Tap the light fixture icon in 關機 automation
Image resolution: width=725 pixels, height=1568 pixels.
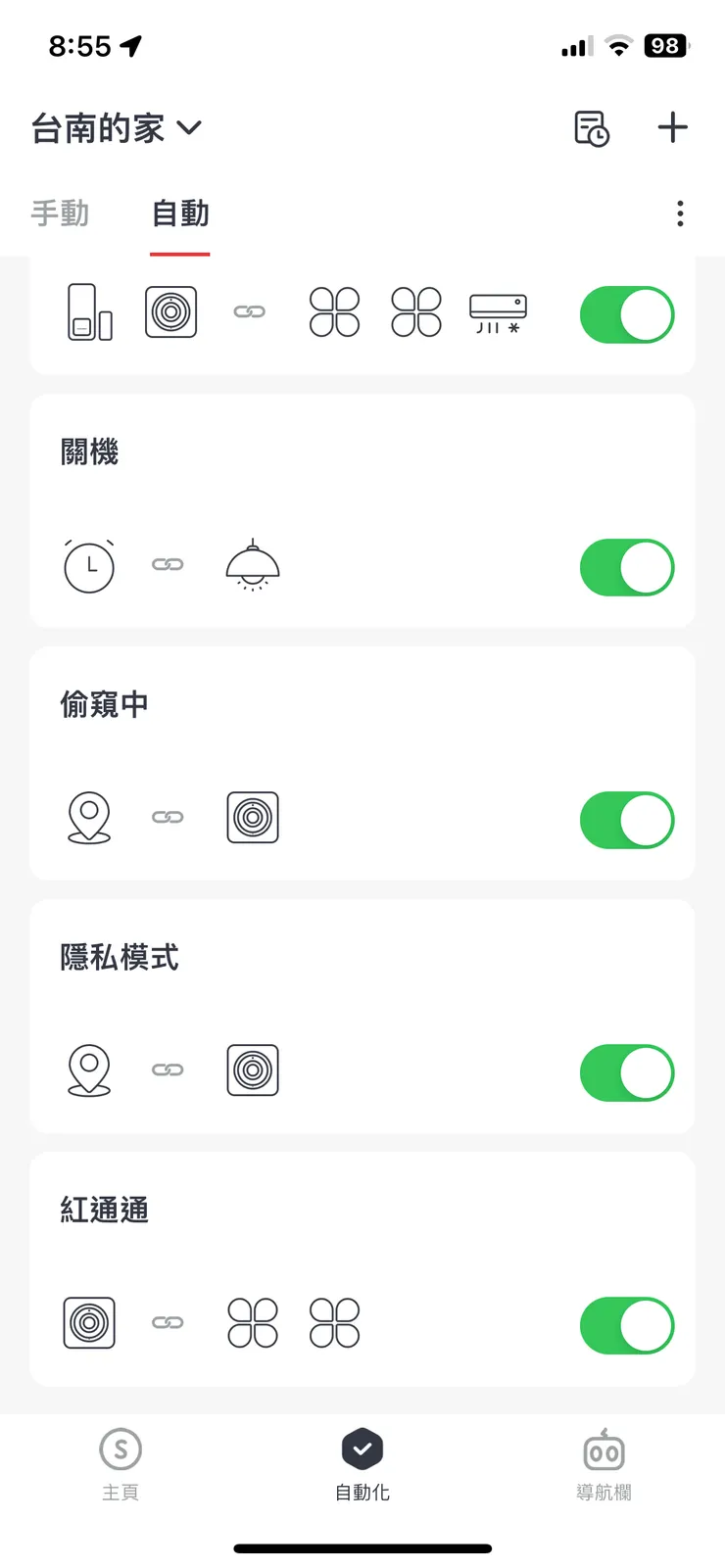point(252,566)
